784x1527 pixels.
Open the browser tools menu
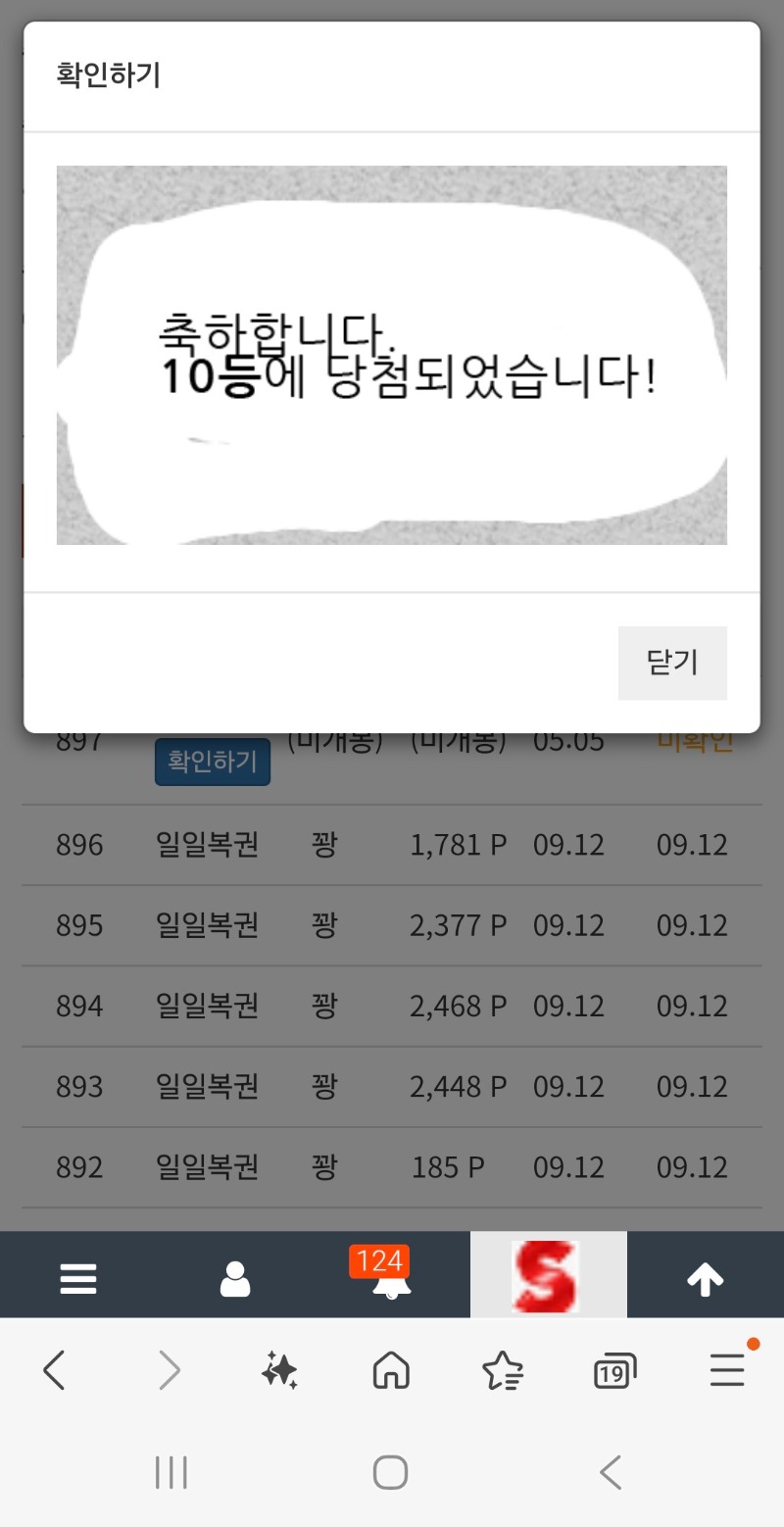[728, 1368]
